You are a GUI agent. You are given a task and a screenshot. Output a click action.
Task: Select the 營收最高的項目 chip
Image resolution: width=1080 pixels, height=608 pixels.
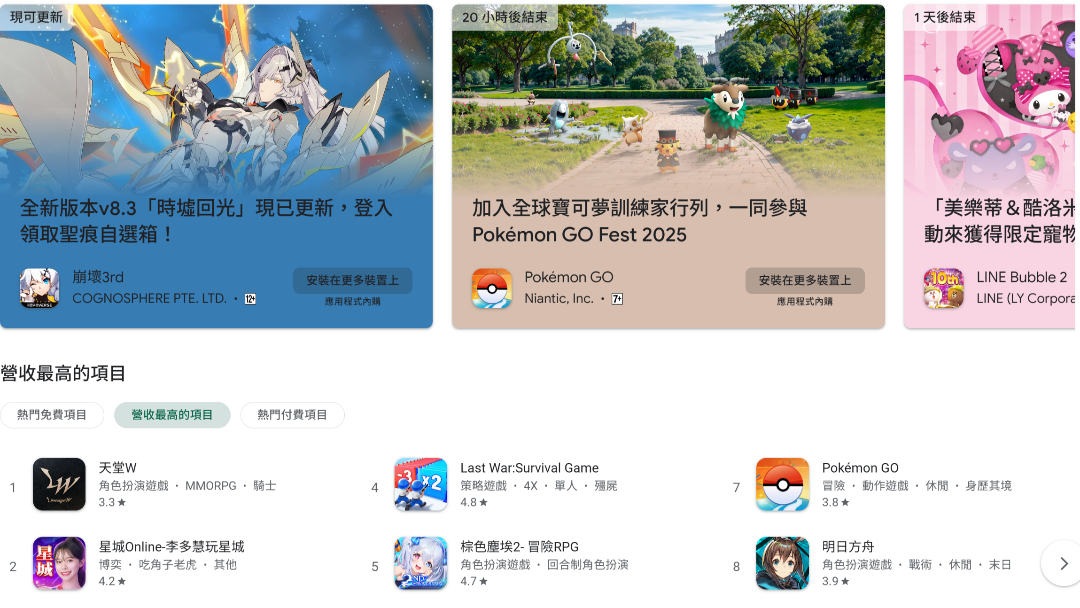pos(172,415)
